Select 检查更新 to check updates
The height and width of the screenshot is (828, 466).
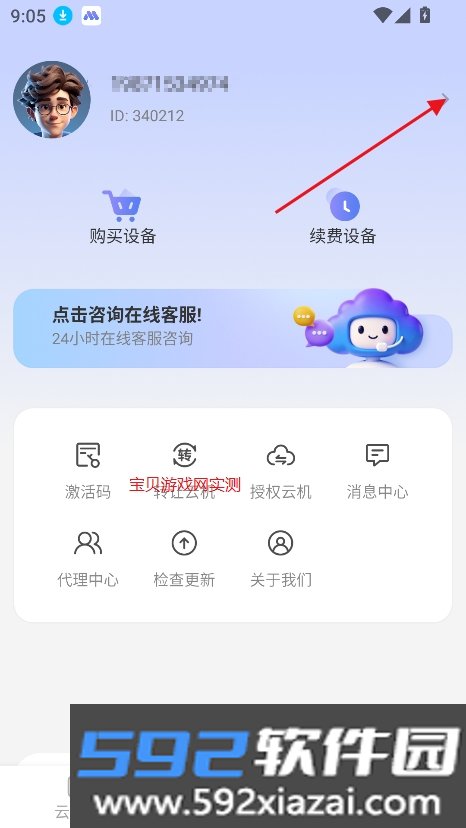(x=184, y=559)
